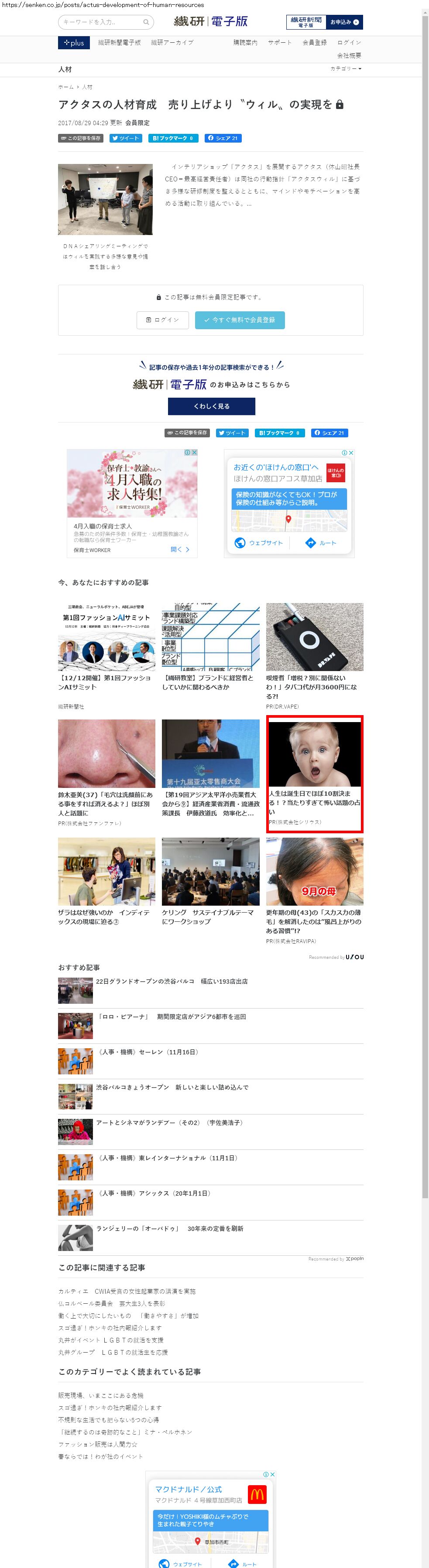Save this article with top この記事を保存
Viewport: 429px width, 1568px height.
pos(80,138)
